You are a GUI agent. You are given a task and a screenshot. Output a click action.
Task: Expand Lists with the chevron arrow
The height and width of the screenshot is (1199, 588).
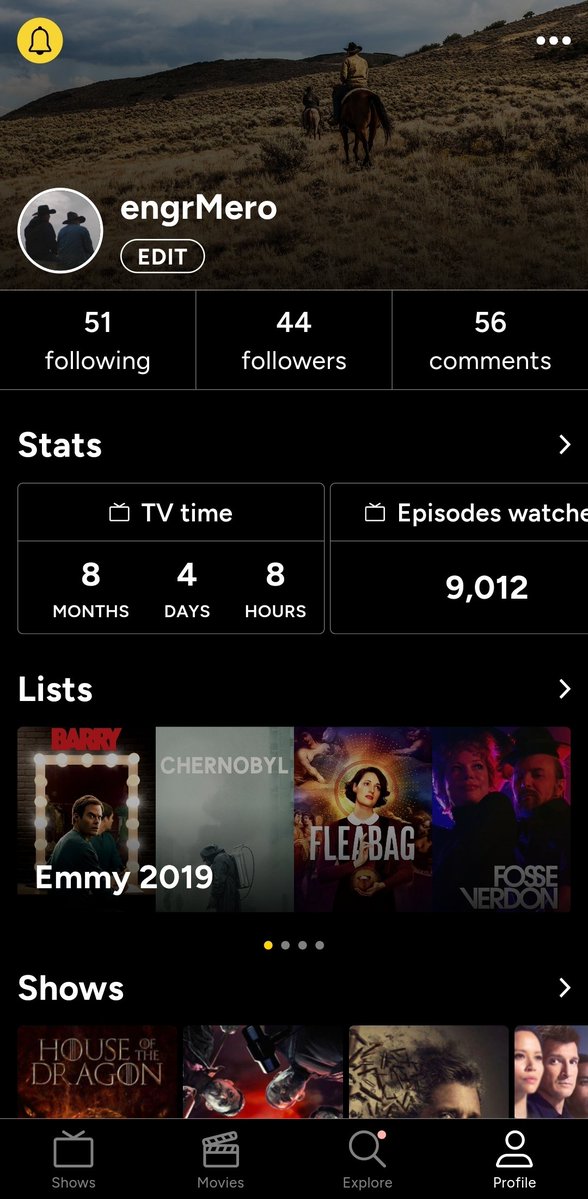click(564, 689)
